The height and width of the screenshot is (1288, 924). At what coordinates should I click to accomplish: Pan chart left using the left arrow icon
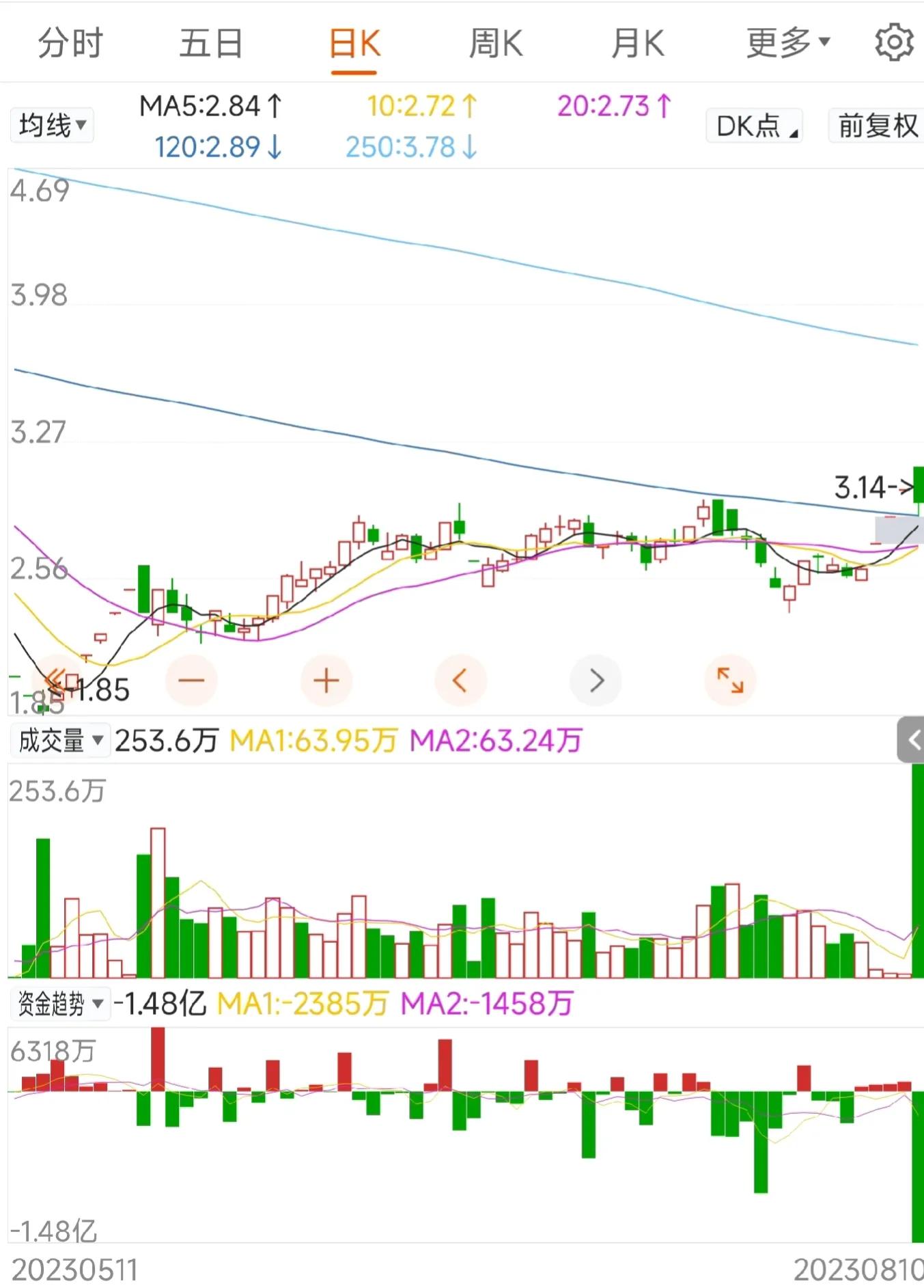460,680
